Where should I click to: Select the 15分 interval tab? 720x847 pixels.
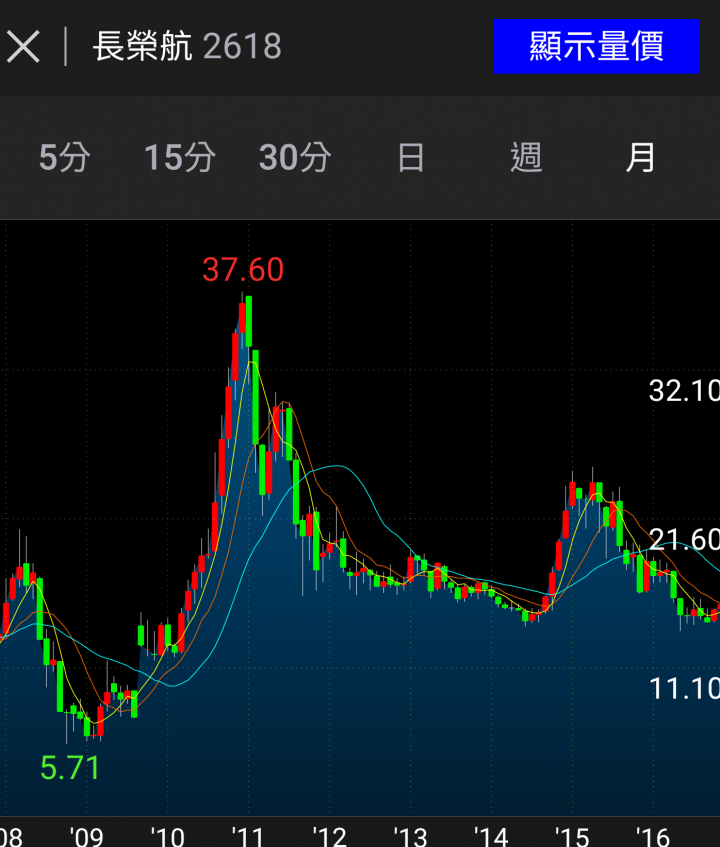pyautogui.click(x=180, y=157)
